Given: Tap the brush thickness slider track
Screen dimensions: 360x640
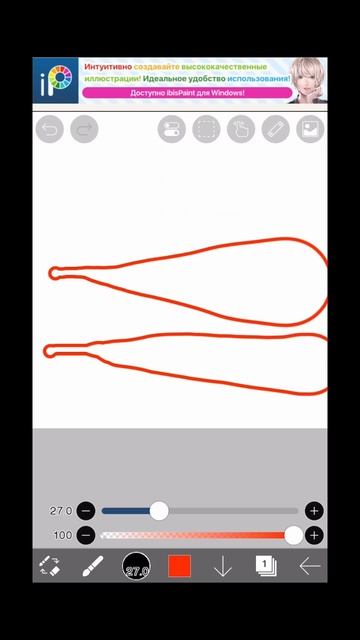Looking at the screenshot, I should click(200, 511).
